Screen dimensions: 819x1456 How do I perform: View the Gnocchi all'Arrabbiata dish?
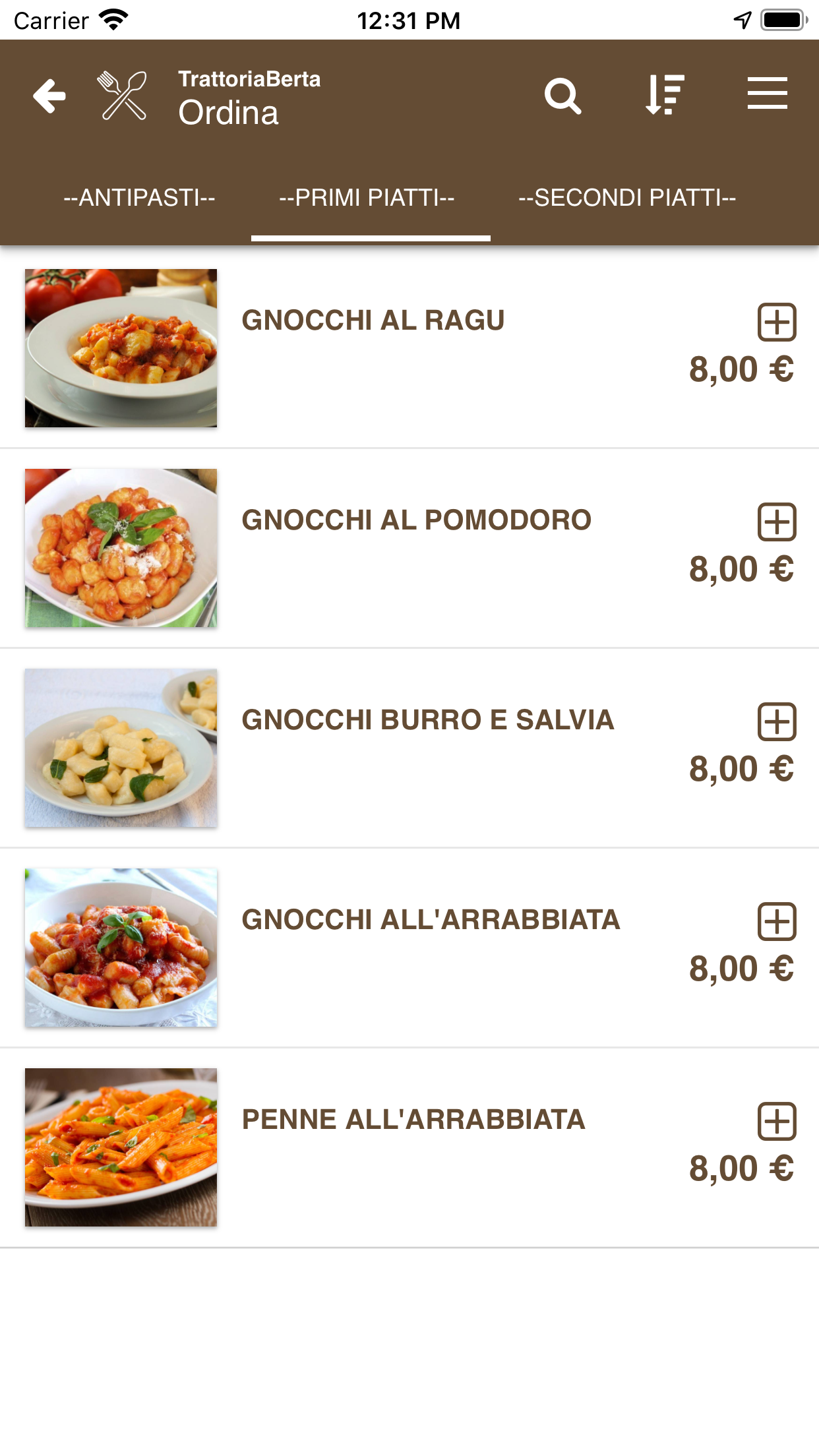(x=431, y=920)
